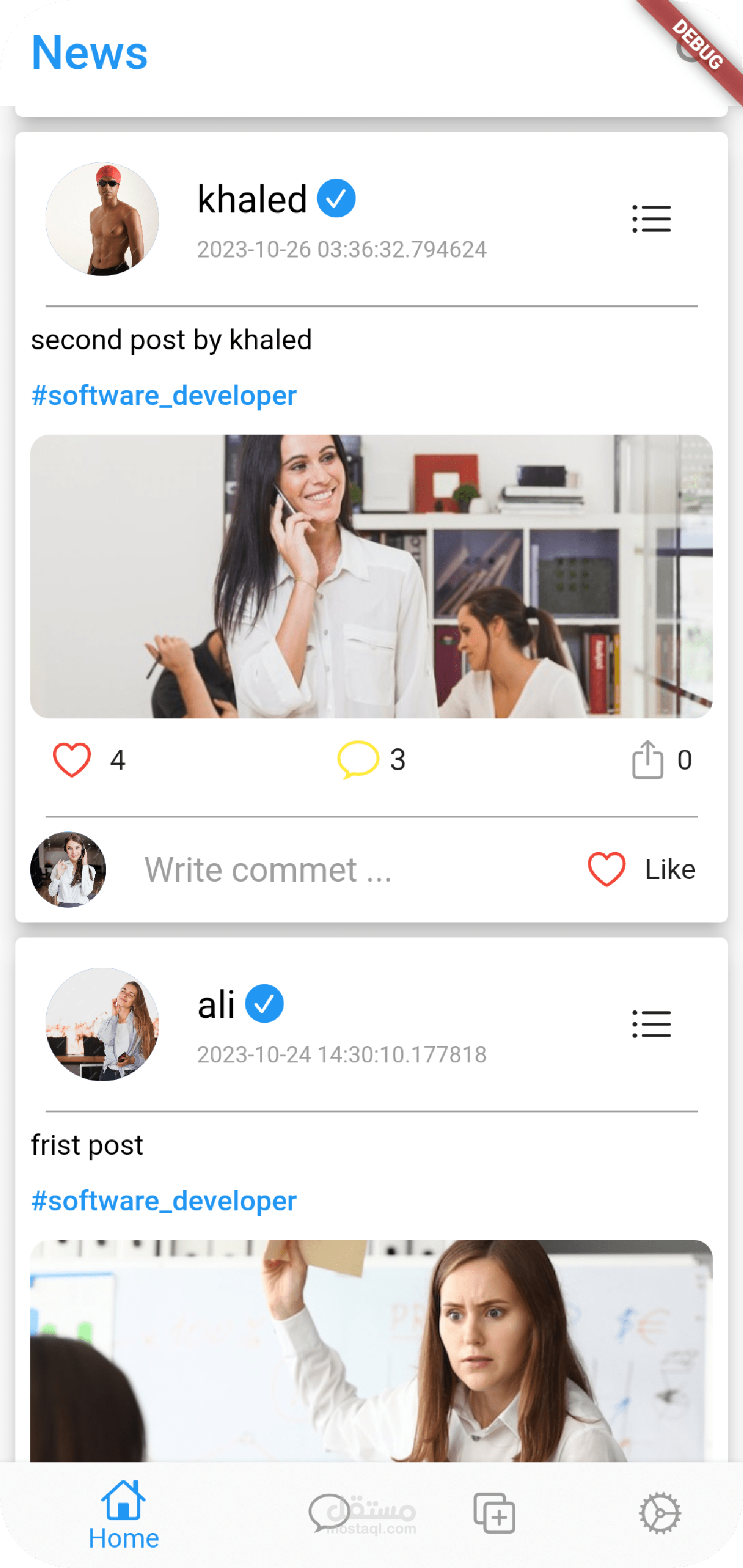743x1568 pixels.
Task: Switch to the settings tab
Action: tap(659, 1513)
